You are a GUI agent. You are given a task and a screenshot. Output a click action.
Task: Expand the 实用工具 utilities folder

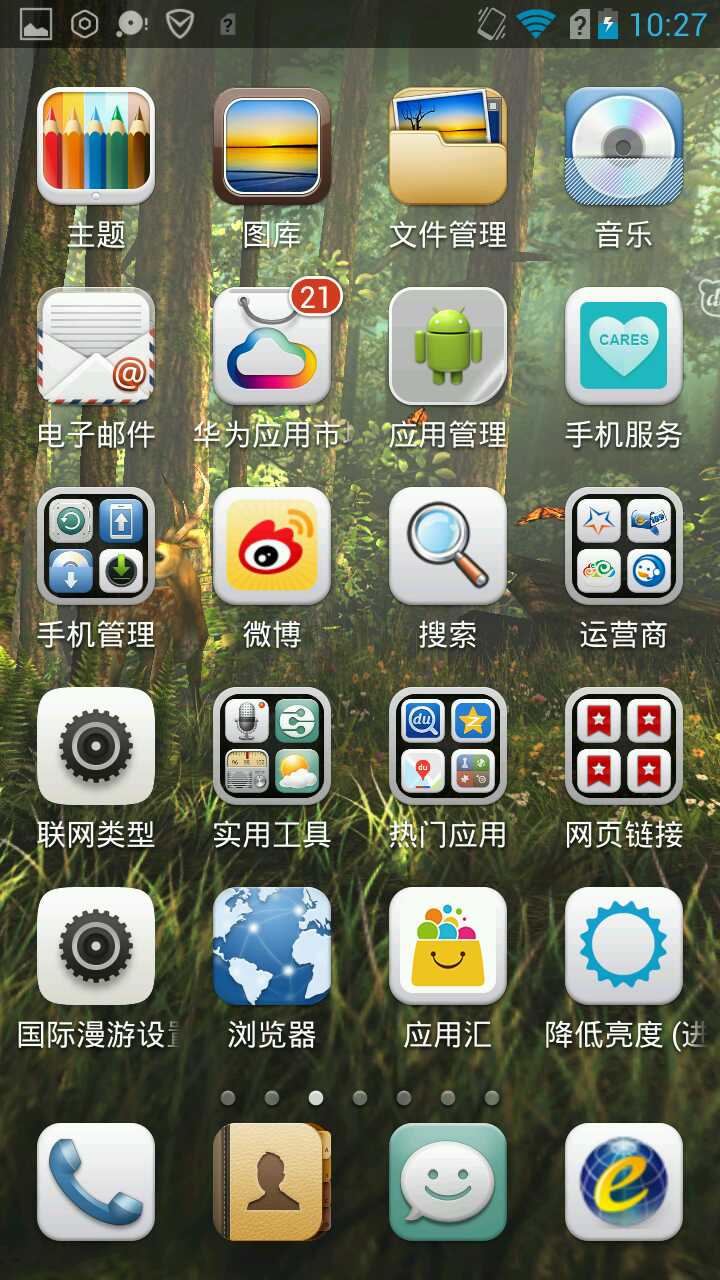(x=272, y=747)
